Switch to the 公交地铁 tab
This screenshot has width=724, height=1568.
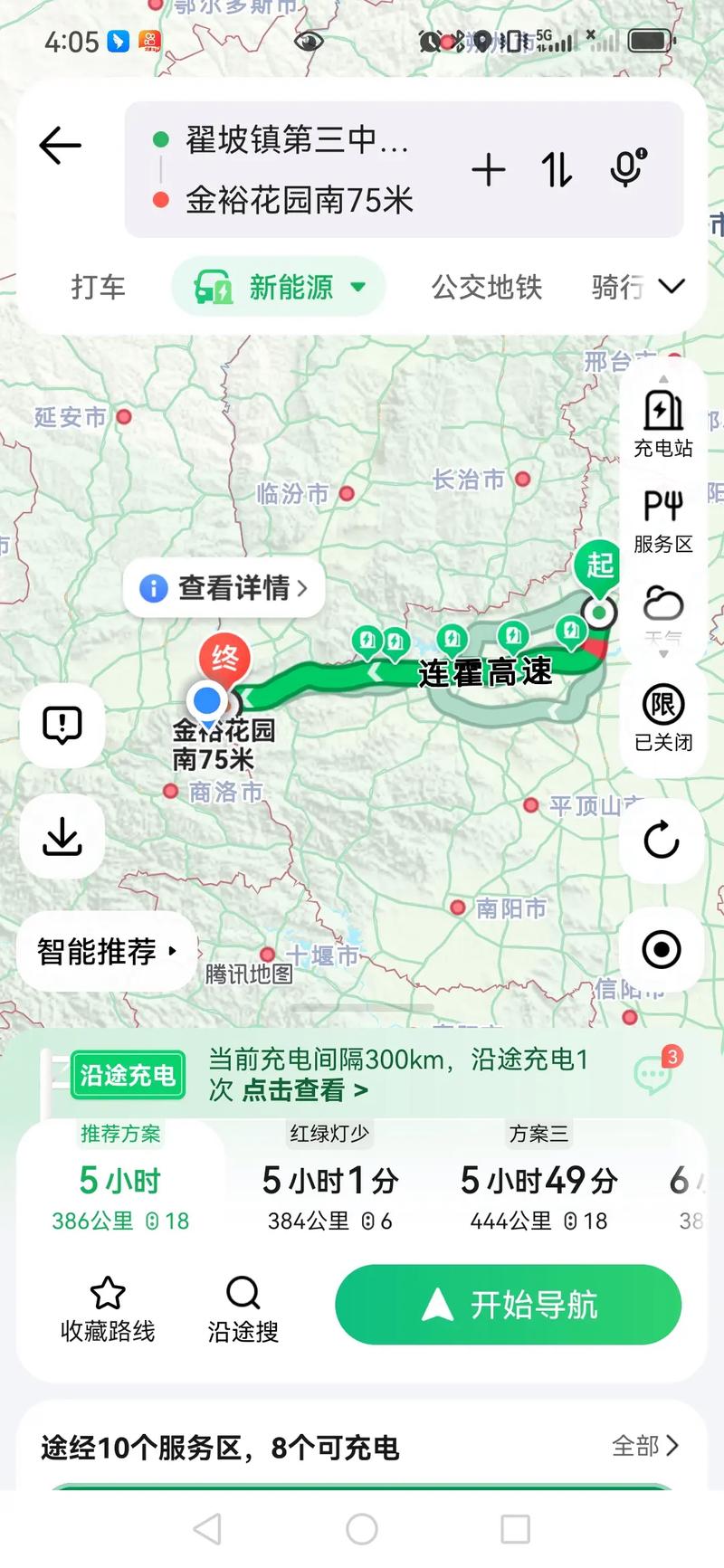pyautogui.click(x=485, y=286)
